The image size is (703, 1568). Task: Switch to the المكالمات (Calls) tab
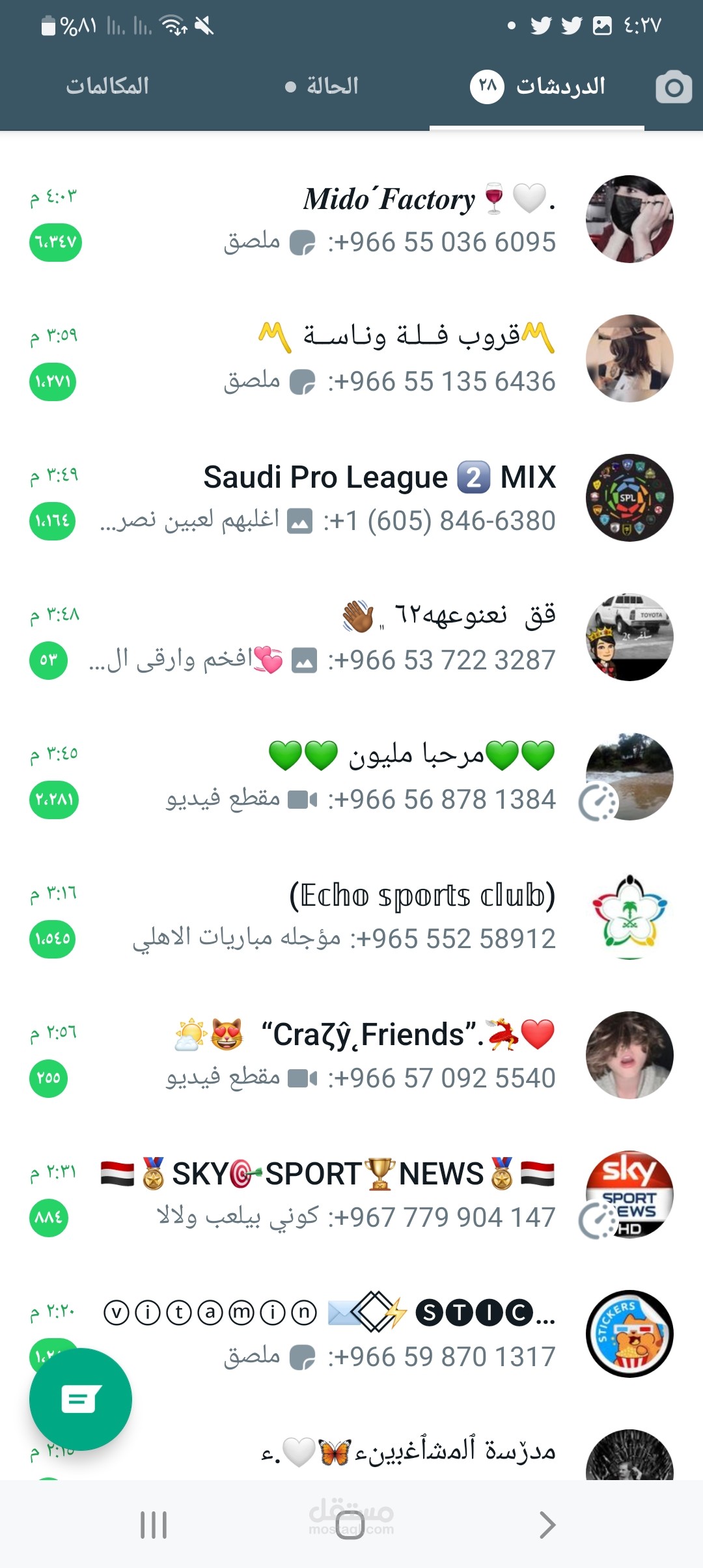pos(107,86)
